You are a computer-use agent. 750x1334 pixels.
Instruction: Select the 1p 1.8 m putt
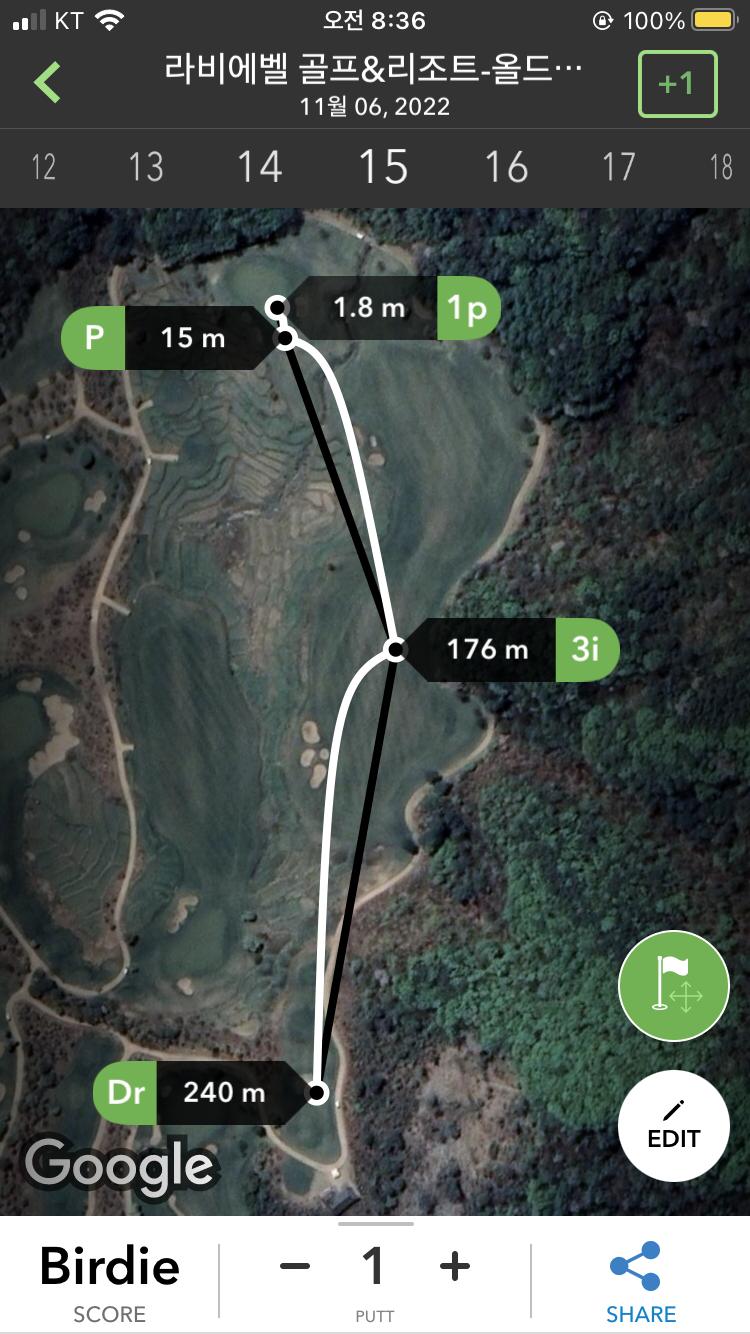pyautogui.click(x=395, y=308)
